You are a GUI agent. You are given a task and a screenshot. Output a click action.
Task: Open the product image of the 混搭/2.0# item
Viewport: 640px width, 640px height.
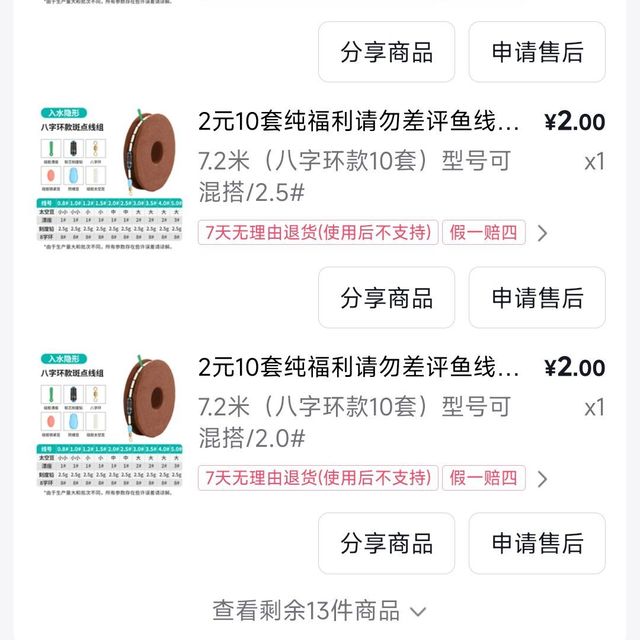click(110, 421)
